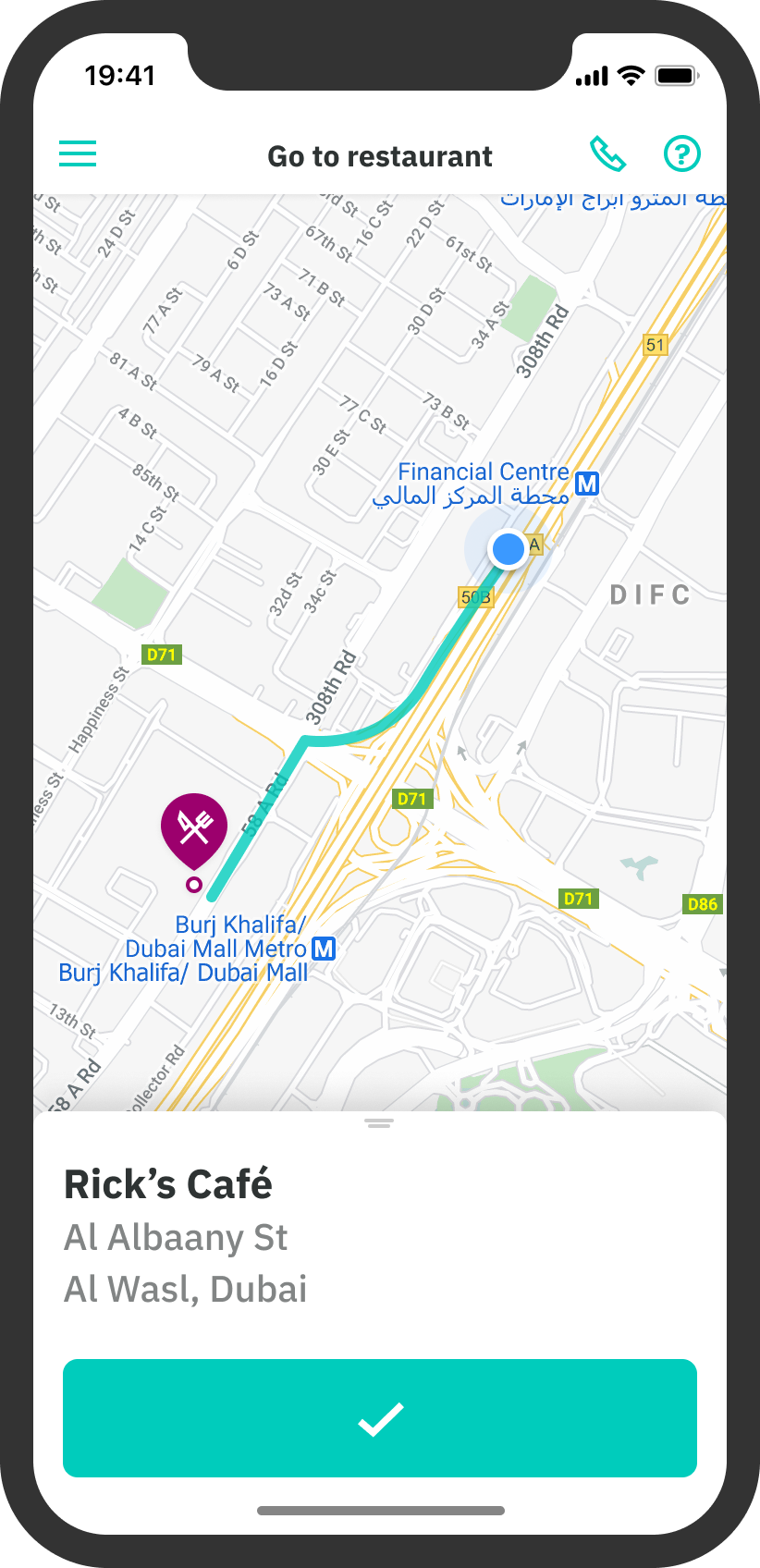Open help via the question mark icon
The width and height of the screenshot is (760, 1568).
pos(682,153)
